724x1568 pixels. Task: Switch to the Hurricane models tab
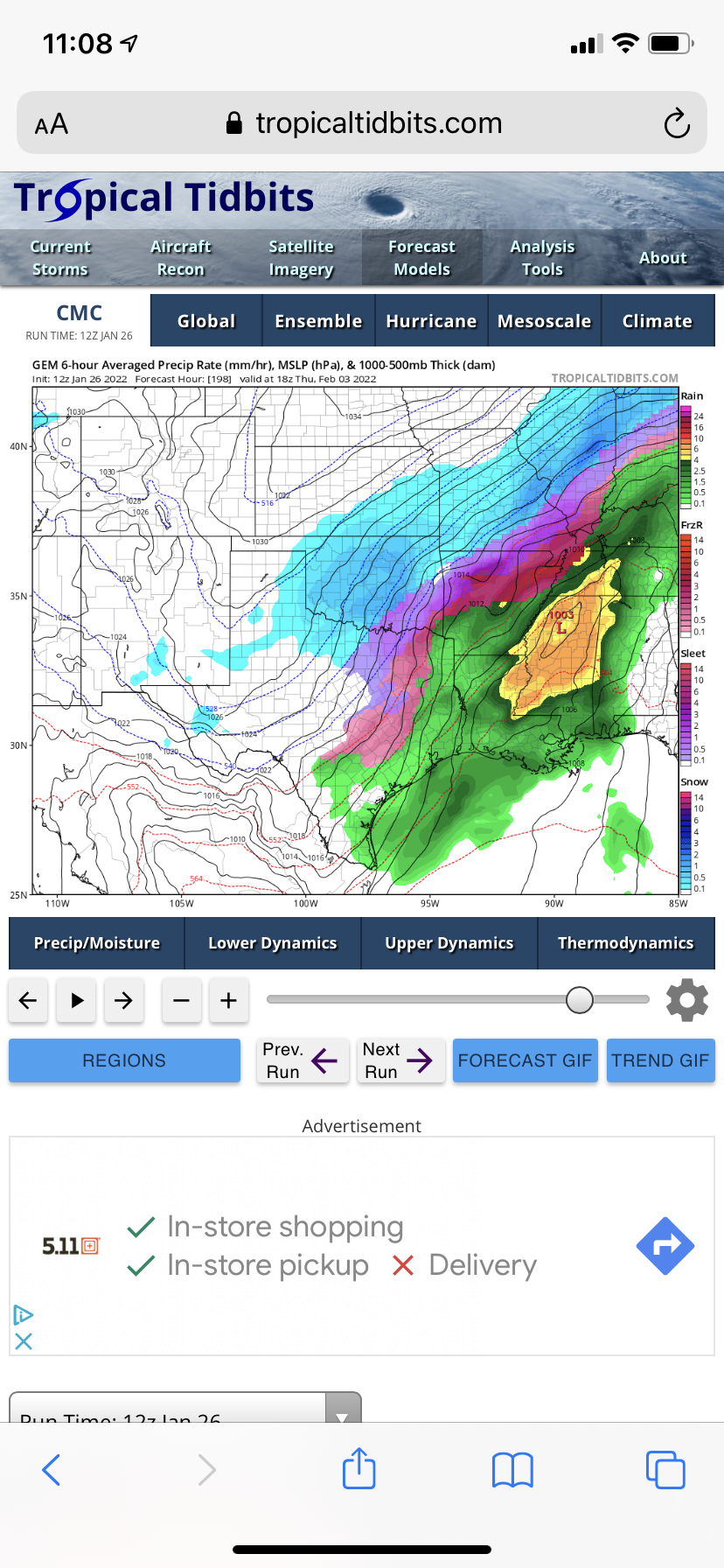[x=431, y=321]
